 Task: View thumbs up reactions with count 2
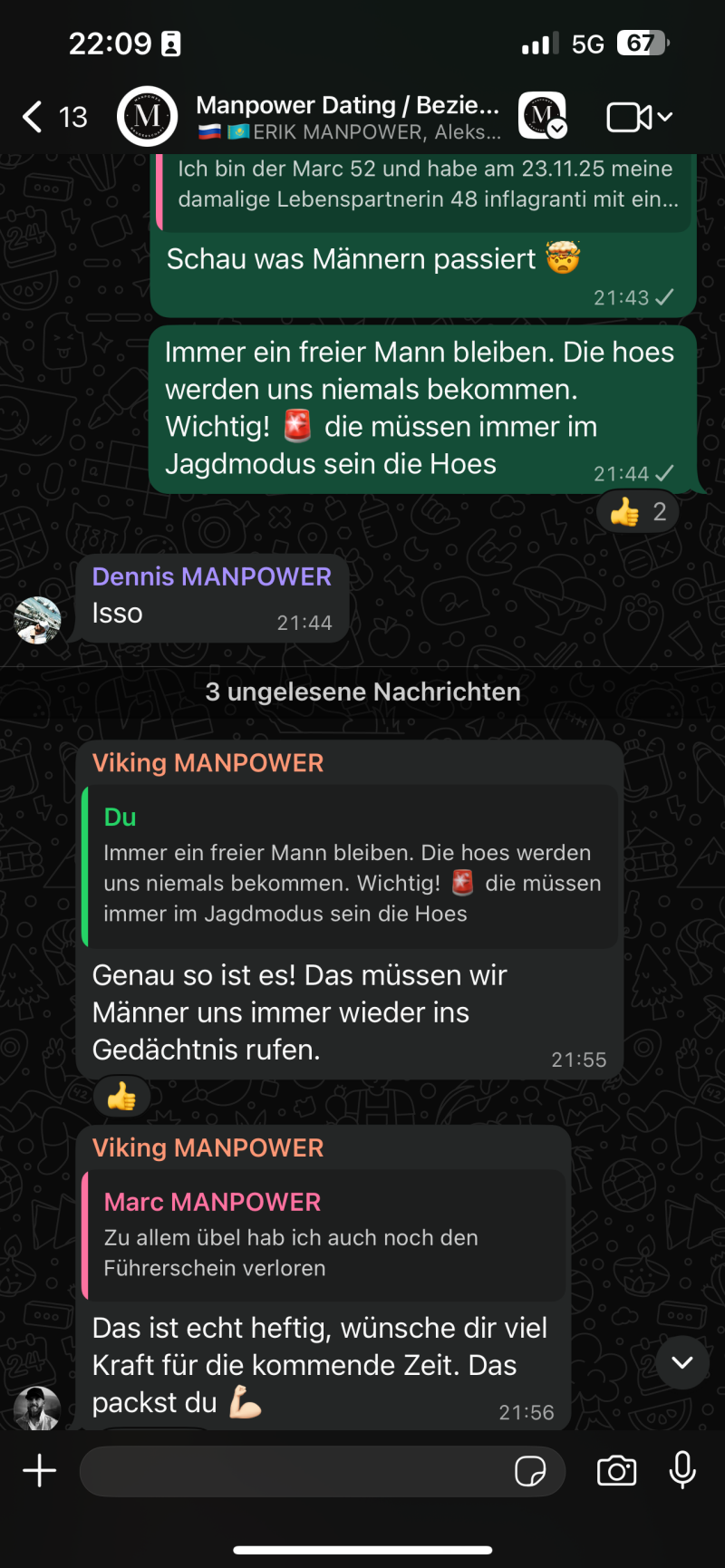tap(638, 512)
